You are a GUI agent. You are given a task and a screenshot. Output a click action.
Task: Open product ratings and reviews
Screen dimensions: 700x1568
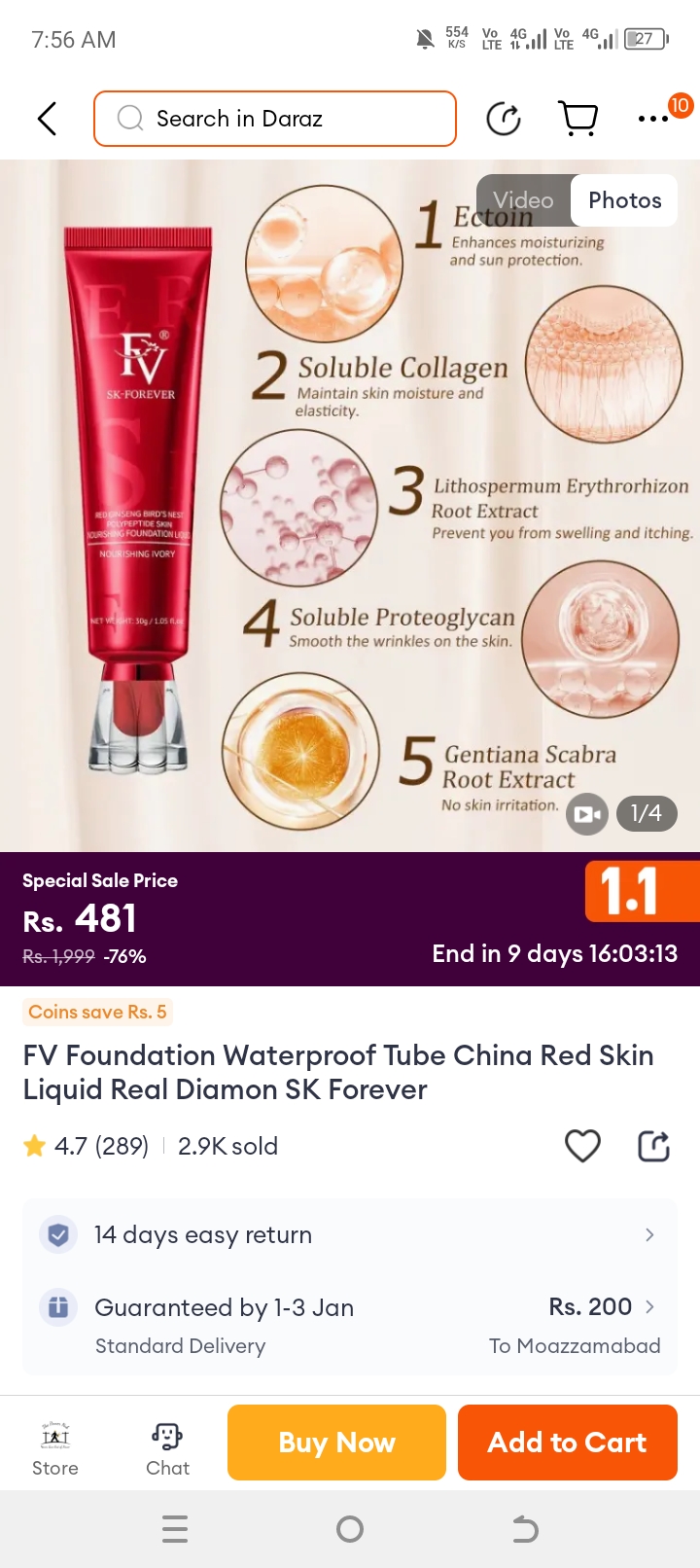101,1146
